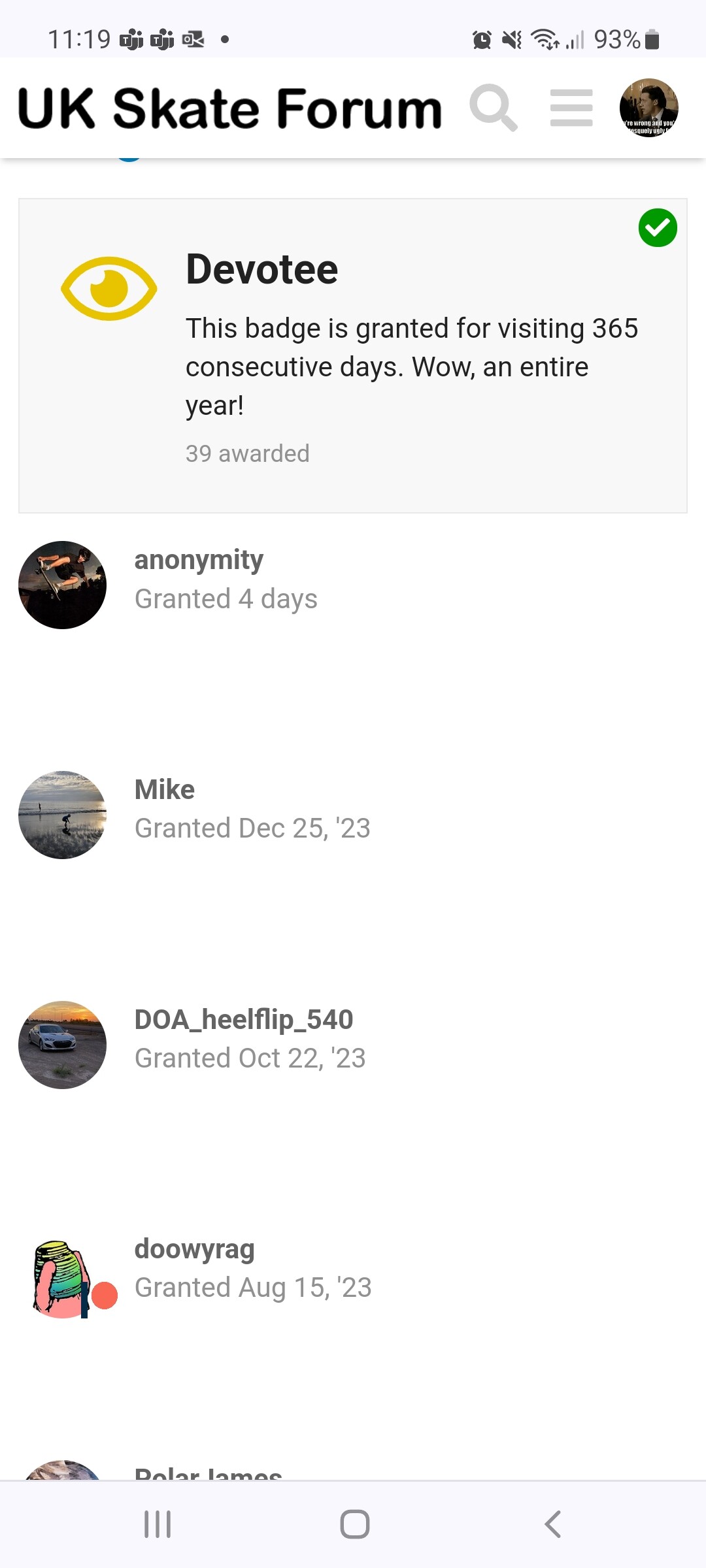Tap DOA_heelflip_540's car avatar
The image size is (706, 1568).
[63, 1045]
